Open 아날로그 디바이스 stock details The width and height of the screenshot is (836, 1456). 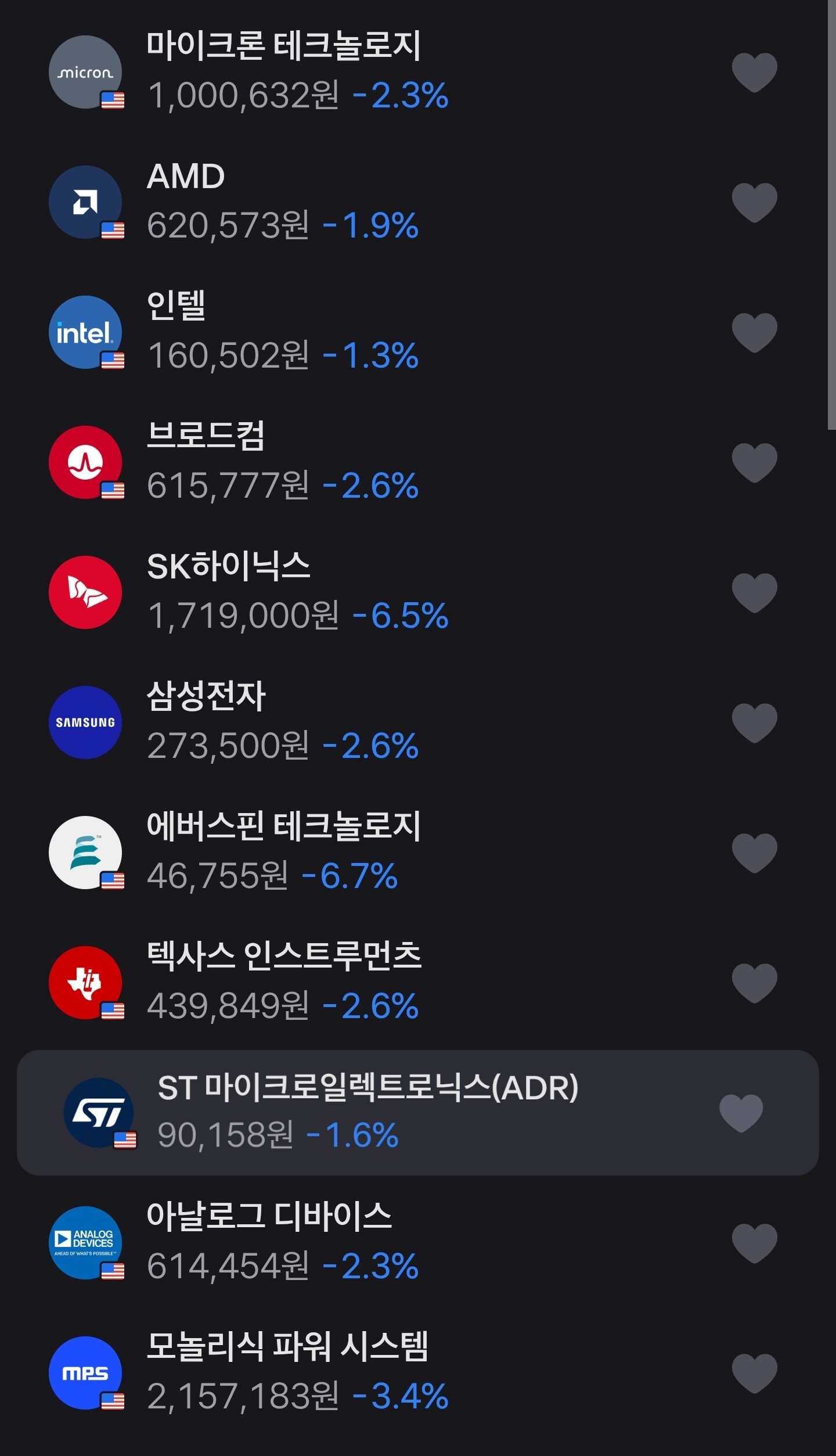pos(418,1243)
